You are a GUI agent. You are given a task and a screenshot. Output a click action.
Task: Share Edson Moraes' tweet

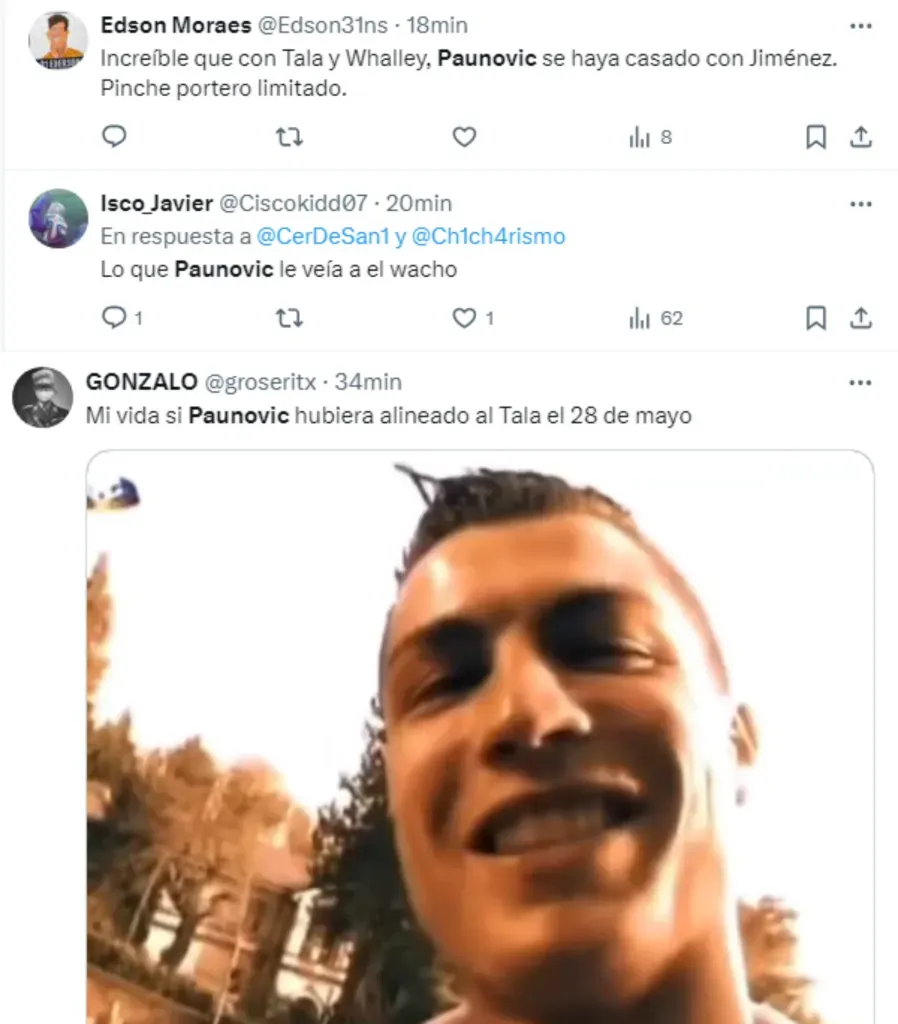[861, 138]
